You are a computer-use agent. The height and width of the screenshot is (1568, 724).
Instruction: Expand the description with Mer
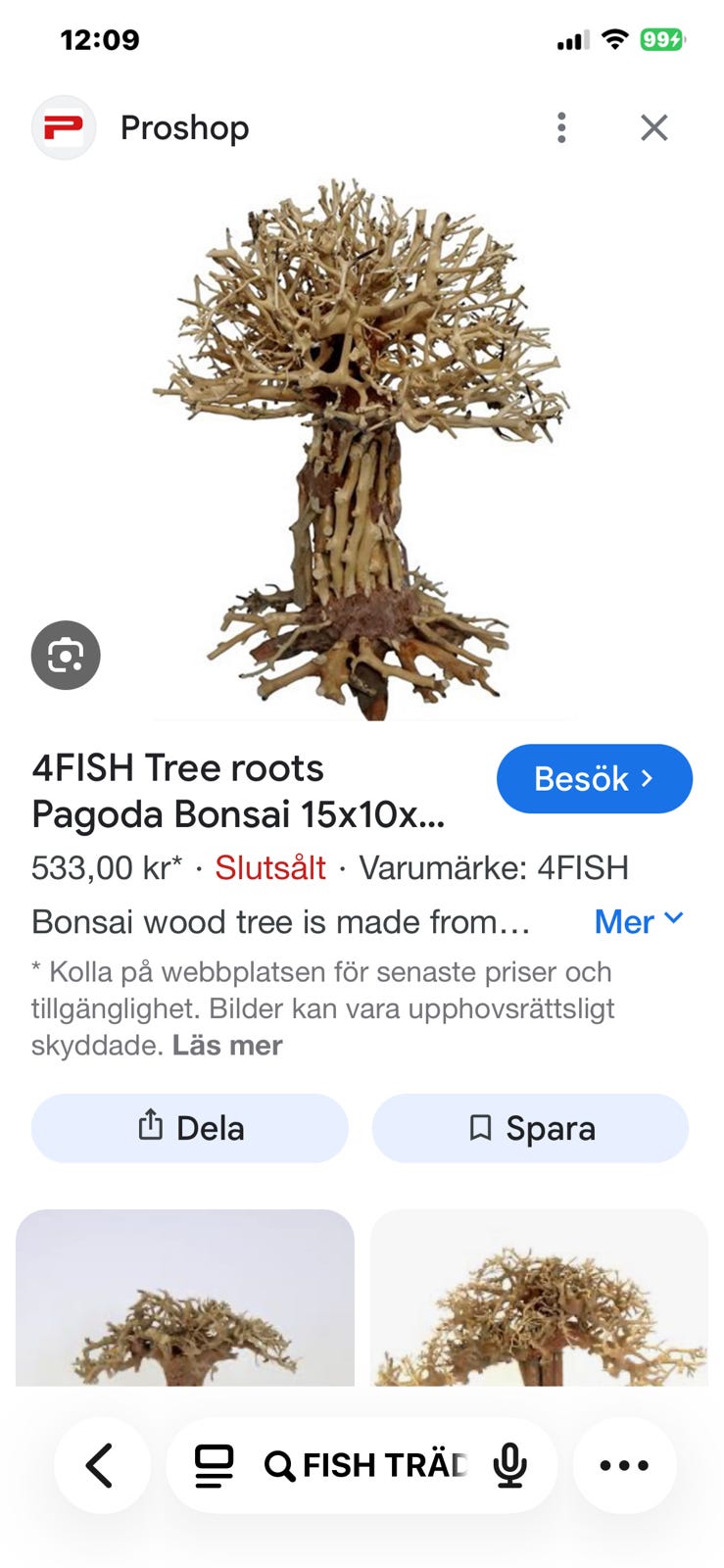[x=638, y=921]
